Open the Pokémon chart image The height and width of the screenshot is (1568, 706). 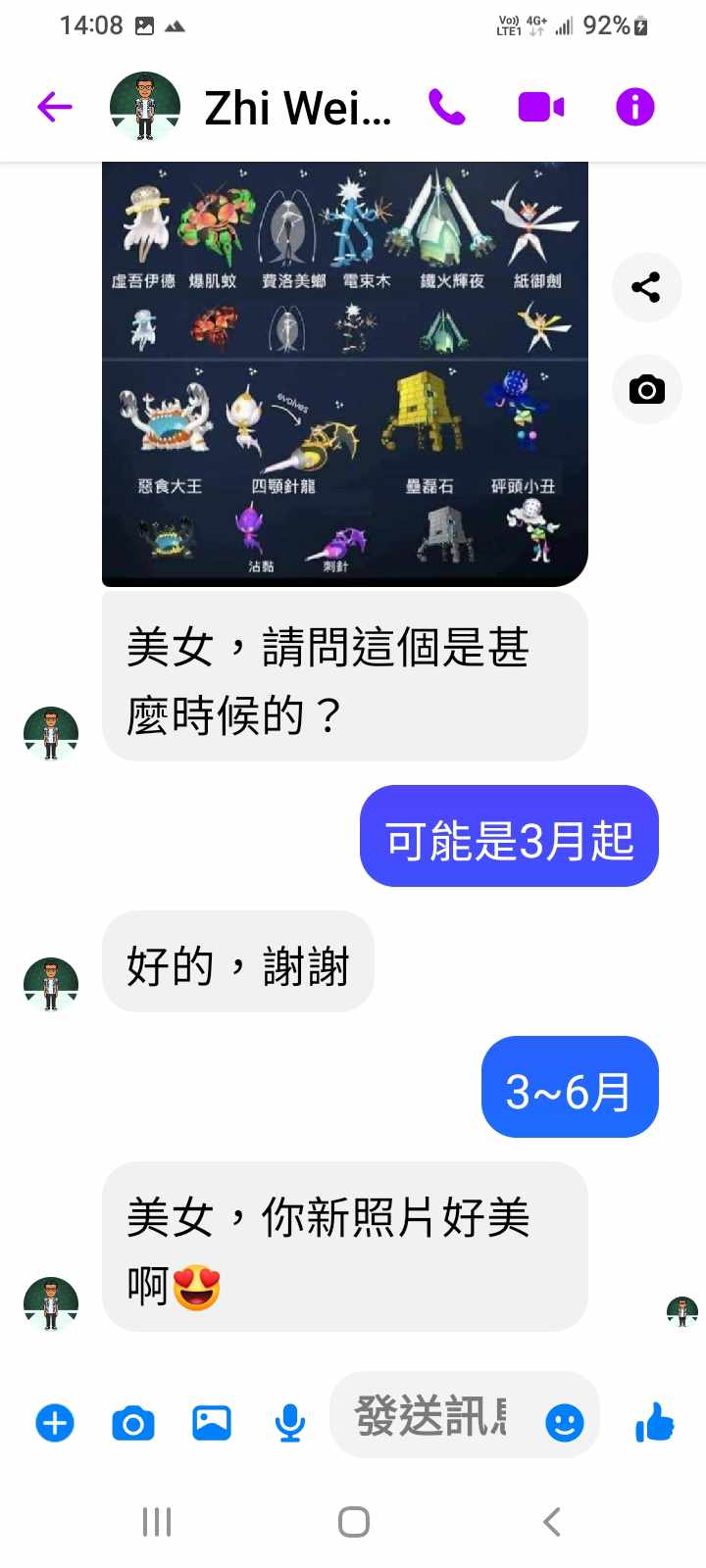point(344,372)
